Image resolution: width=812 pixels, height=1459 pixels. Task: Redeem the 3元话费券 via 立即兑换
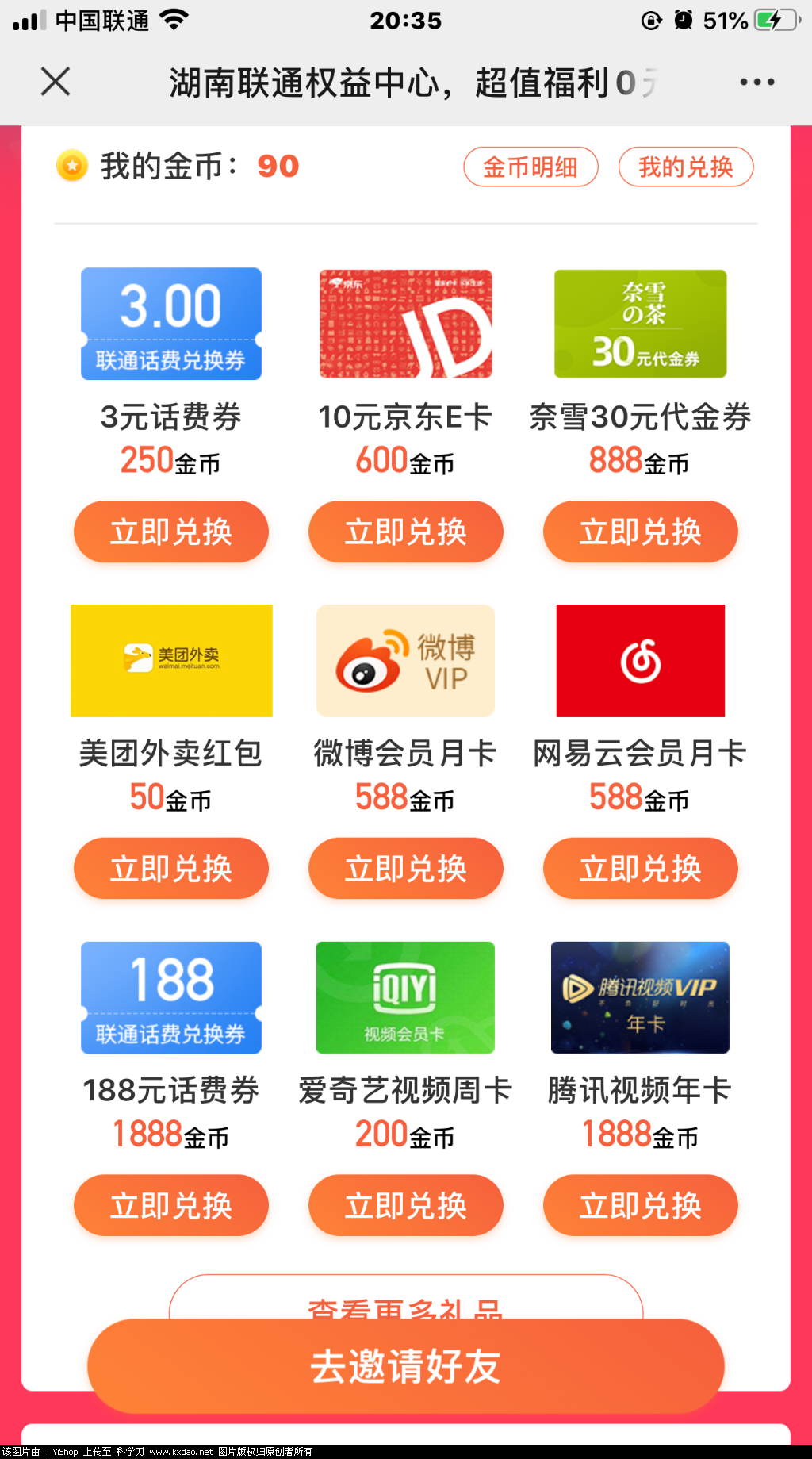click(170, 532)
